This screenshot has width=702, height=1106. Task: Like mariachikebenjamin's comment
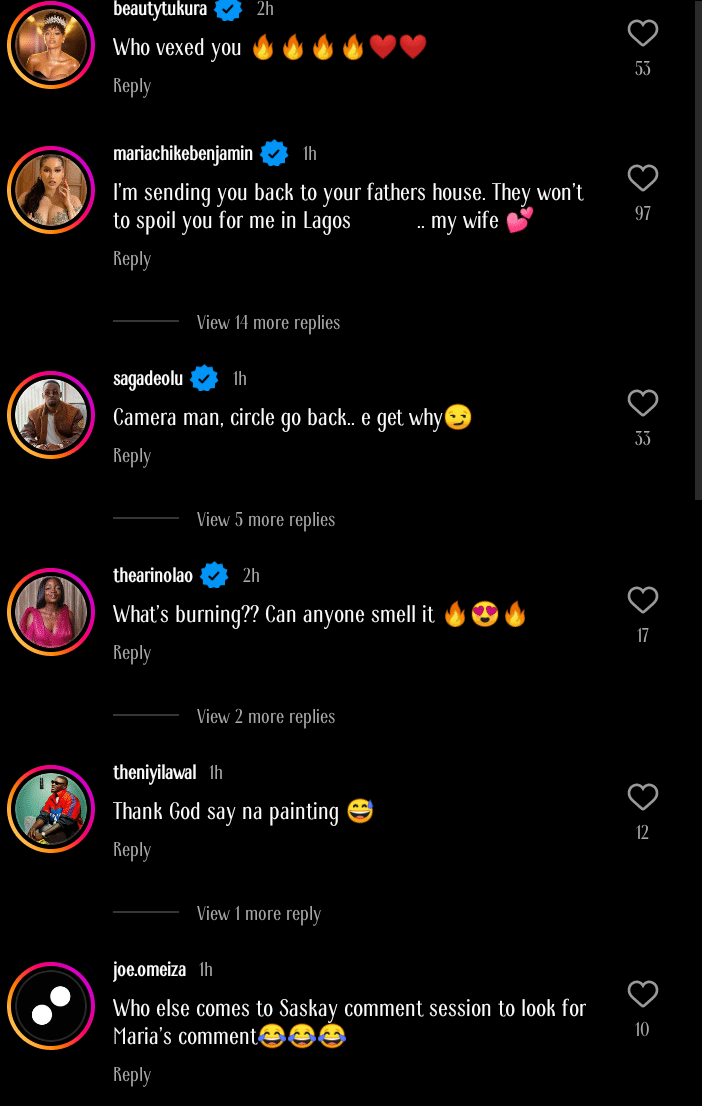642,179
